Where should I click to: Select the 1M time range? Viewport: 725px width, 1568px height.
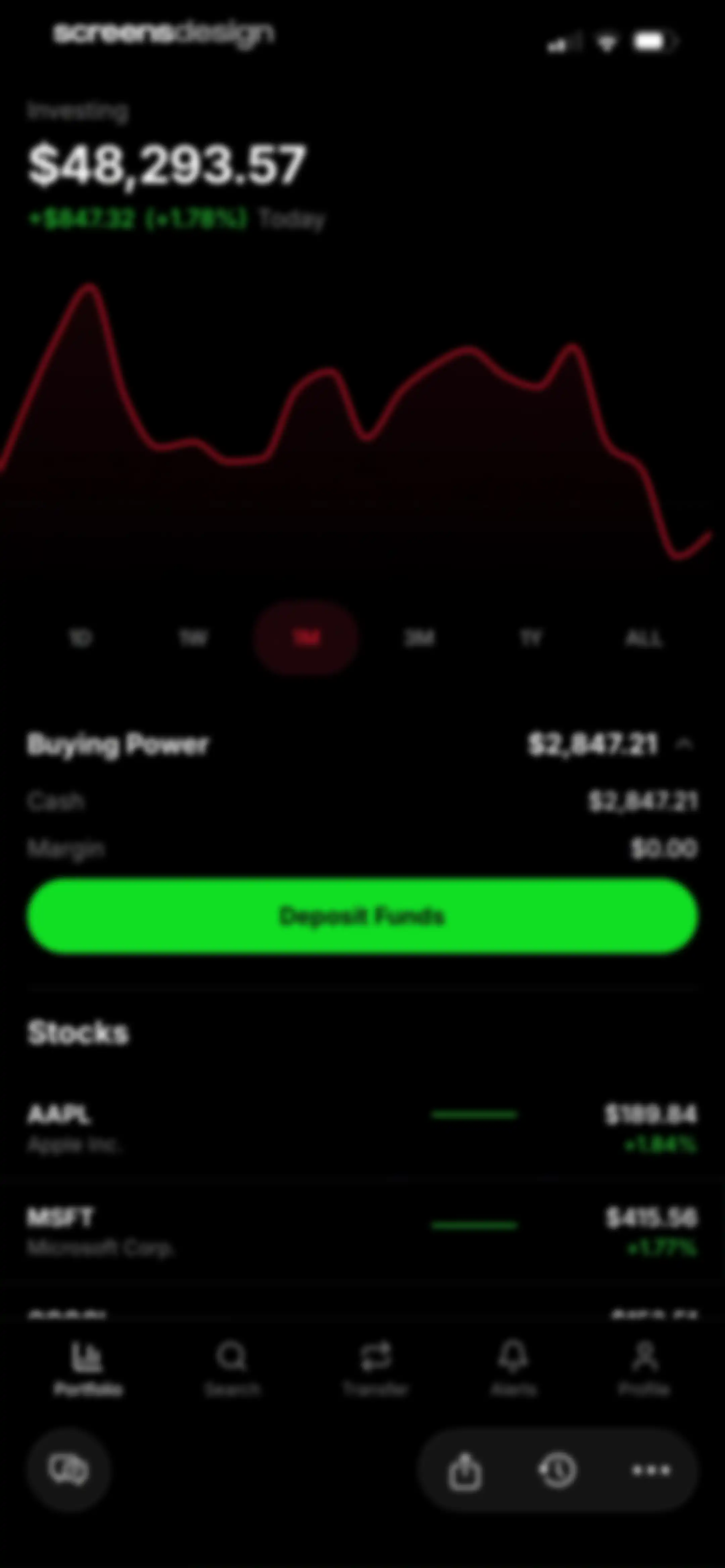coord(306,639)
